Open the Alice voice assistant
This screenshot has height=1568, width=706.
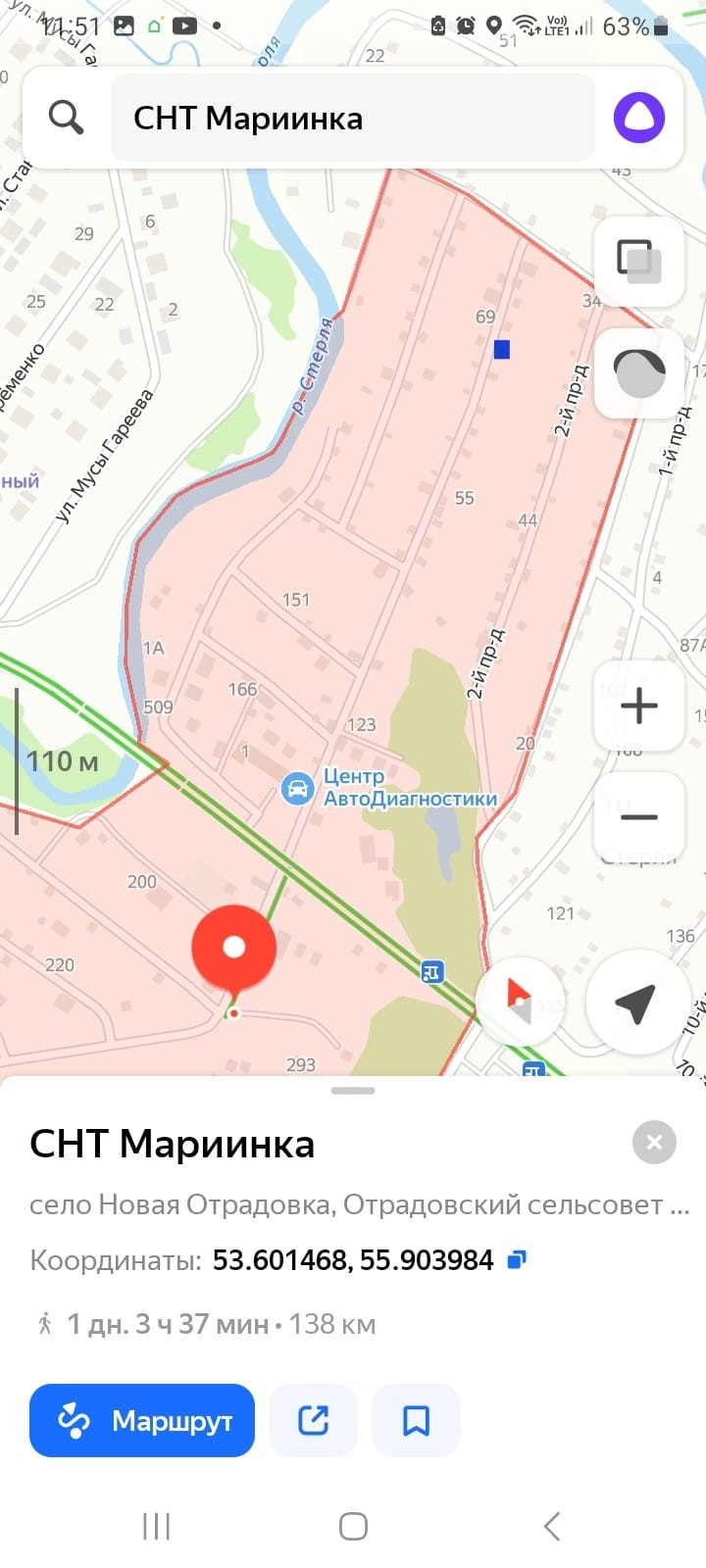click(638, 118)
